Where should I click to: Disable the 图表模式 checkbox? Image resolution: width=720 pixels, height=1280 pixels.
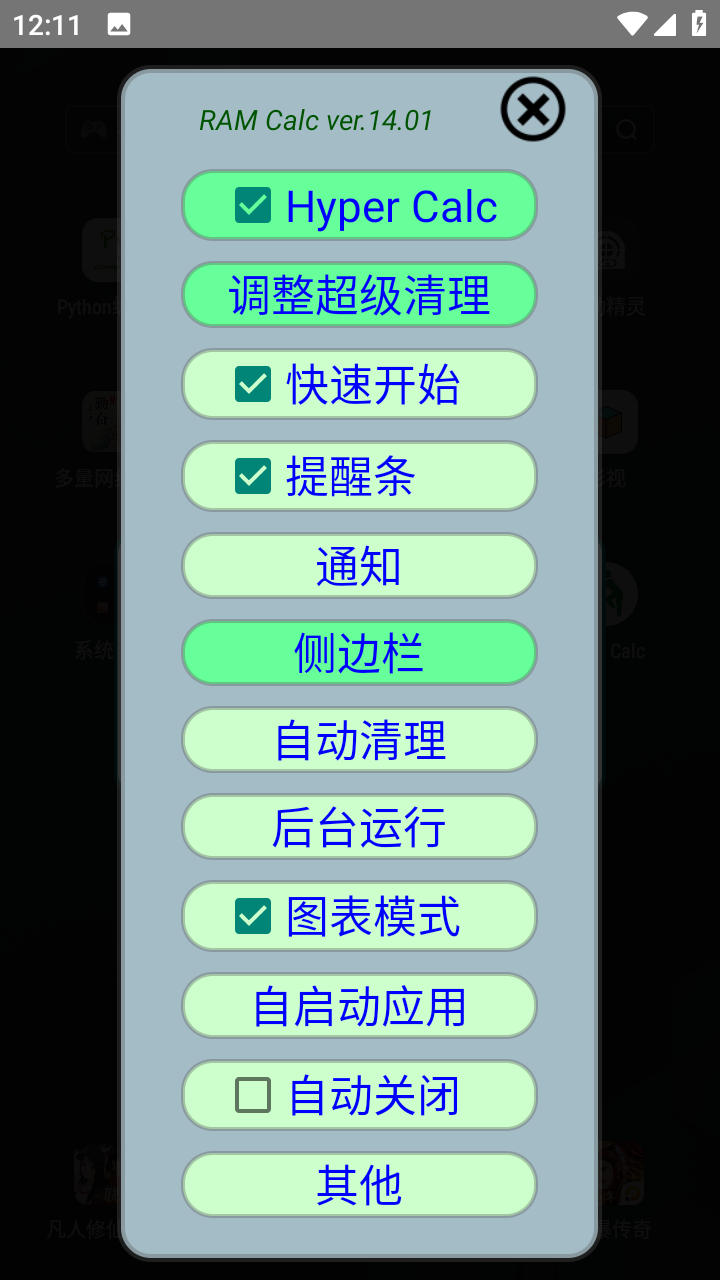pos(253,916)
